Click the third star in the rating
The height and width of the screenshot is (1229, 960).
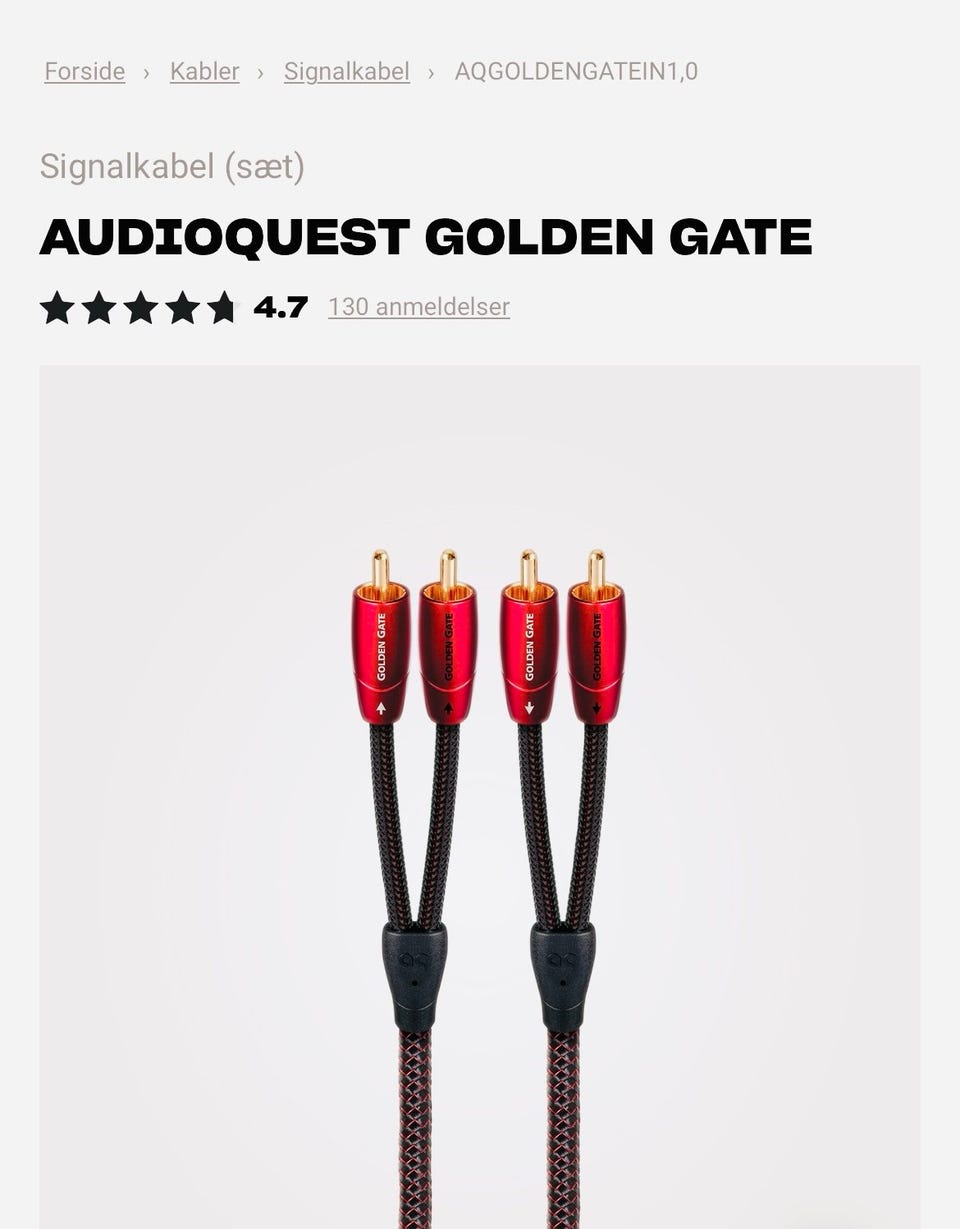(140, 309)
